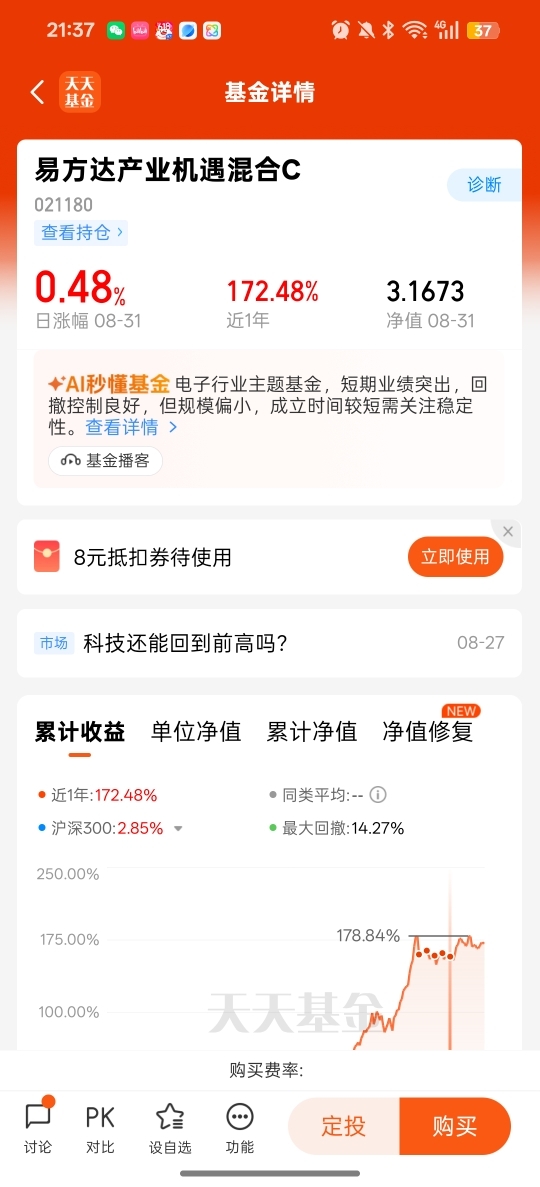Select the 累计收益 tab
The image size is (540, 1187).
coord(80,732)
